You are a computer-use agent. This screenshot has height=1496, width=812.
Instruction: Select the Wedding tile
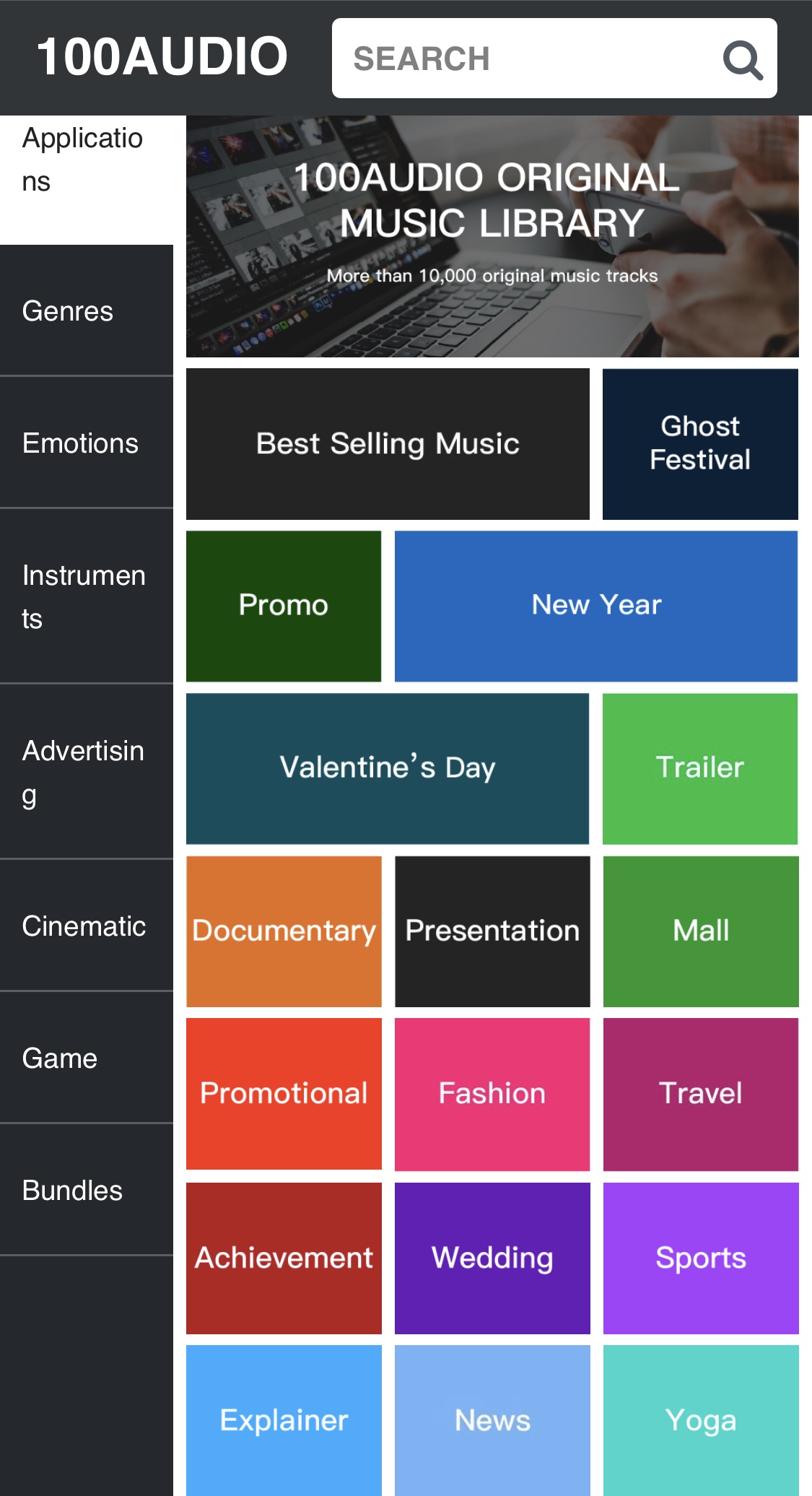tap(492, 1258)
